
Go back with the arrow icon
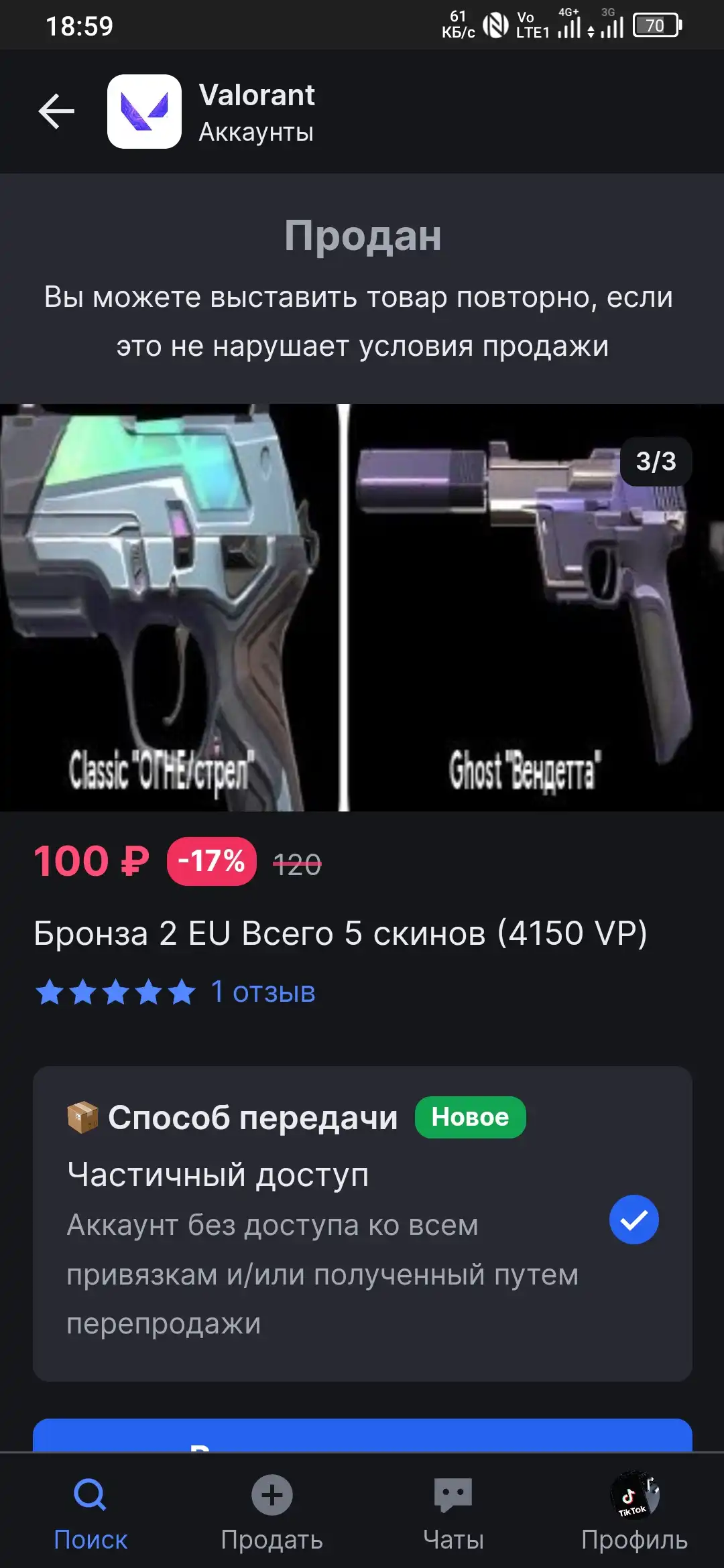56,111
